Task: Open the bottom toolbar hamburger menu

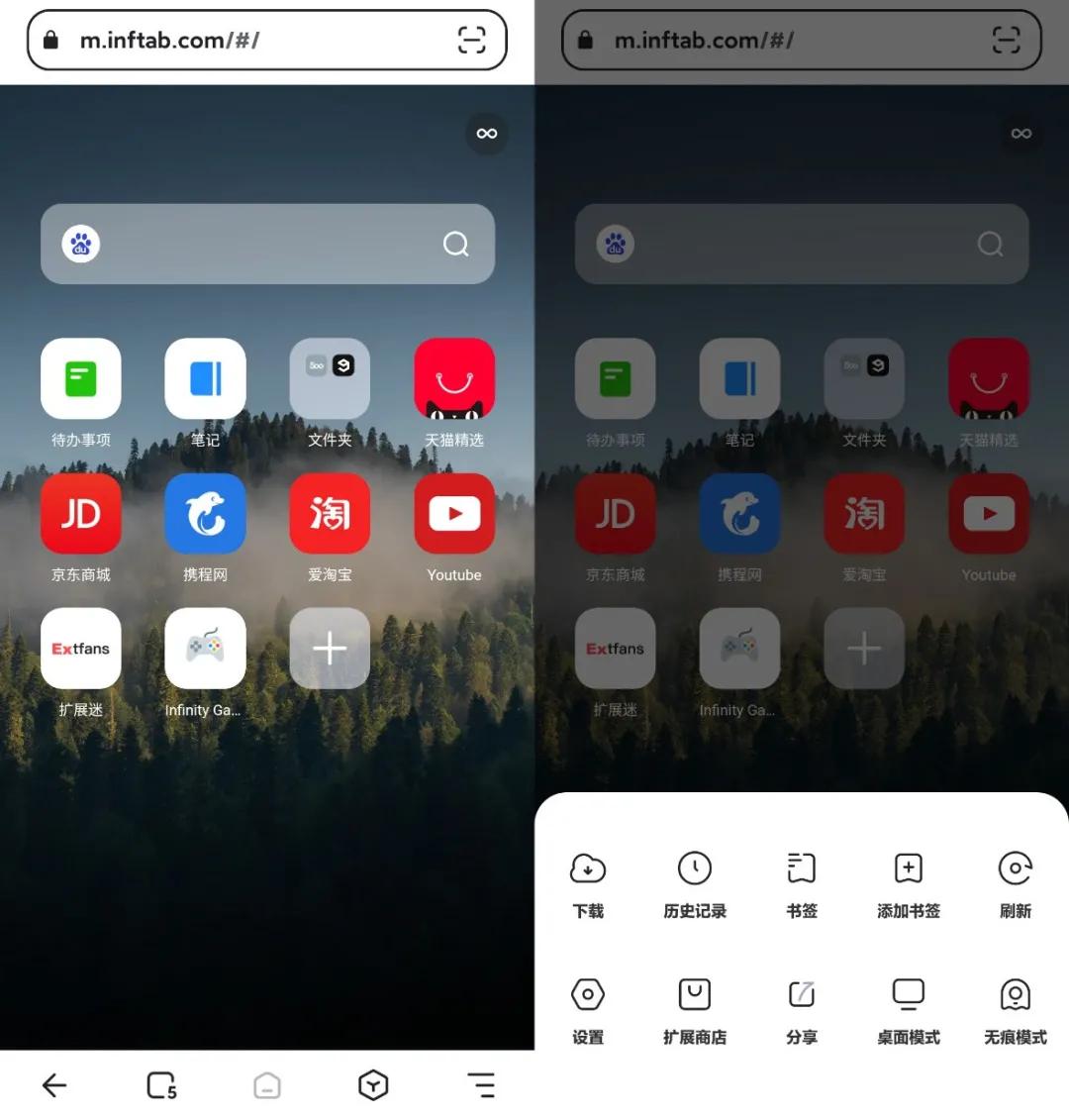Action: pos(481,1085)
